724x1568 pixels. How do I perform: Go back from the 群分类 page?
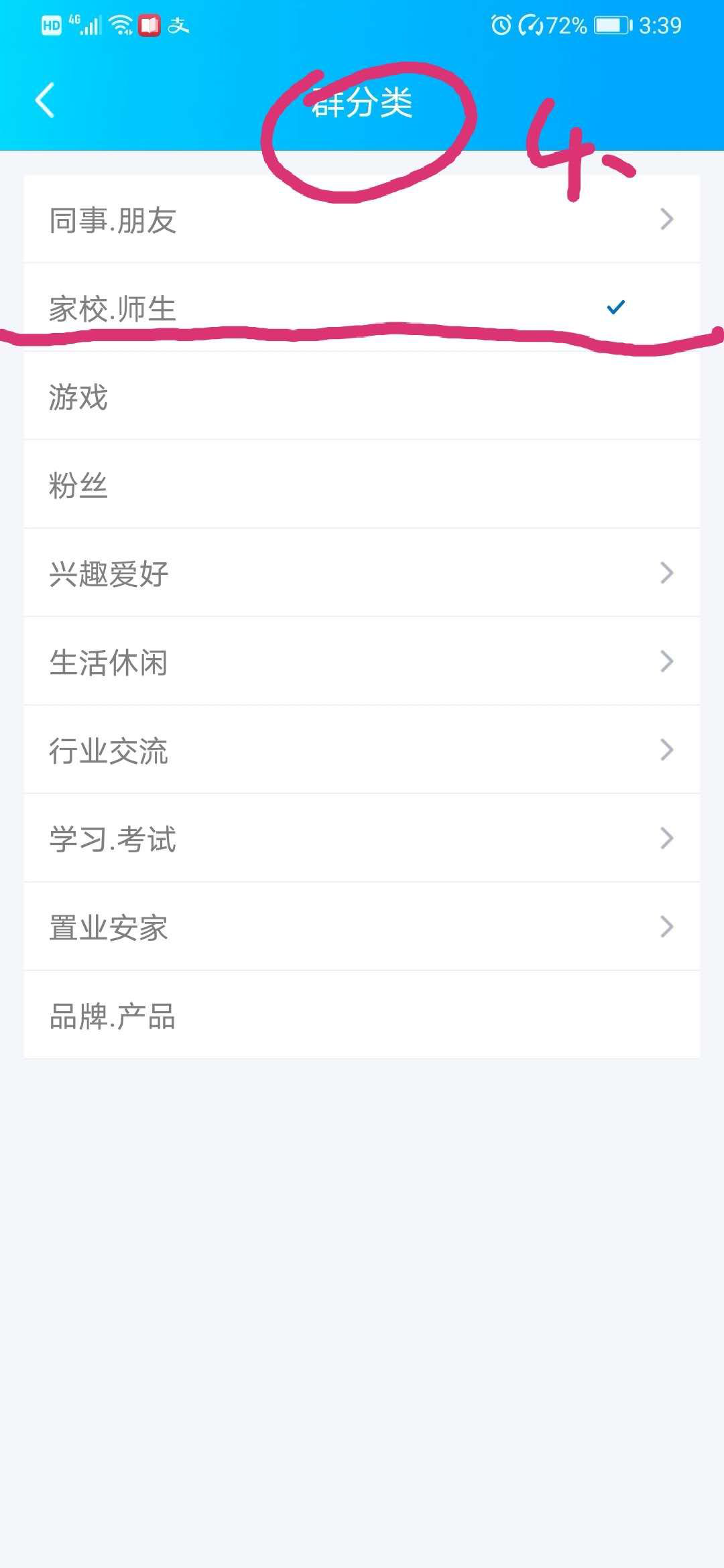tap(45, 101)
